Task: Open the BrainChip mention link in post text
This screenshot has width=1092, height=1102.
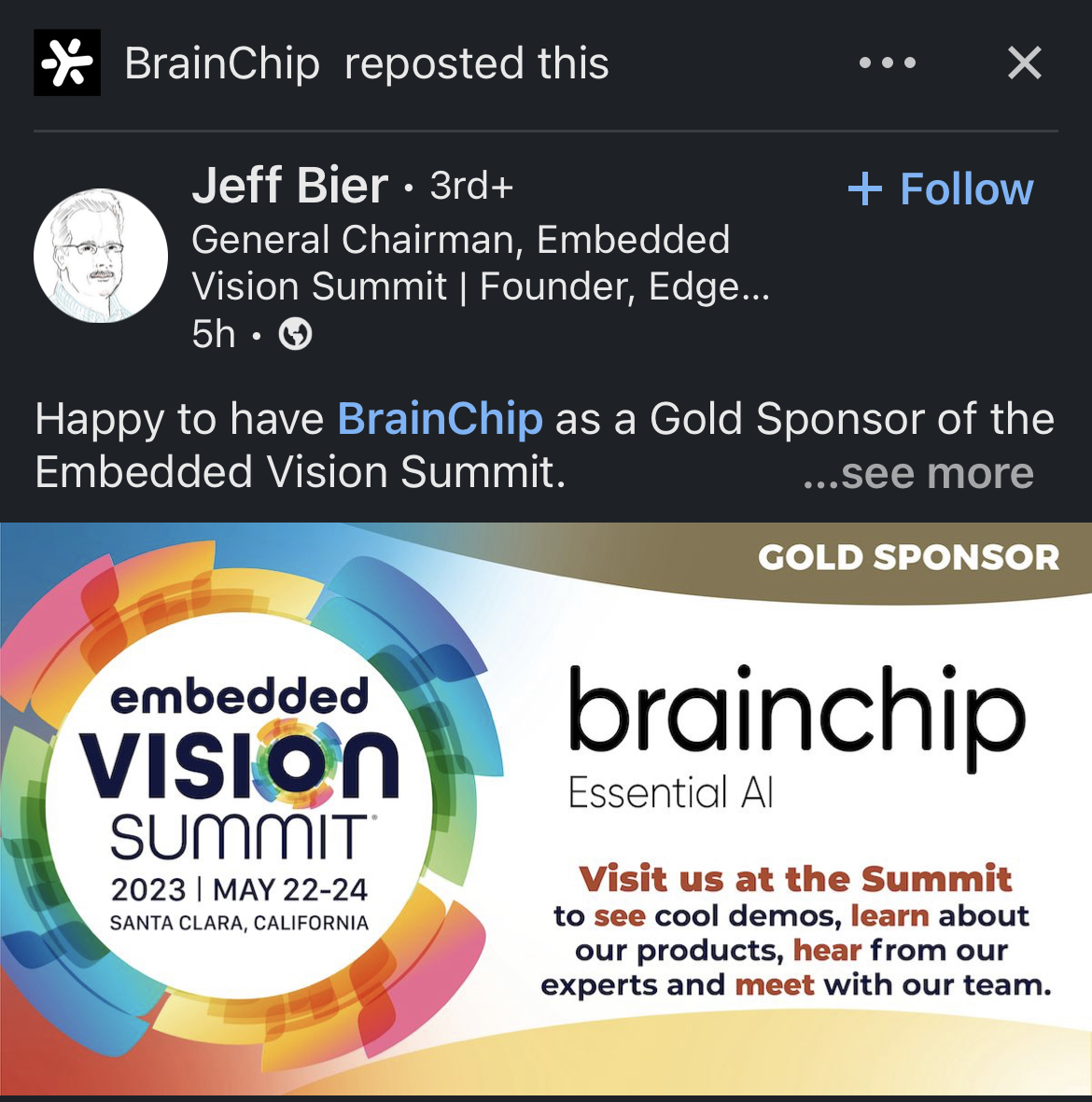Action: coord(440,419)
